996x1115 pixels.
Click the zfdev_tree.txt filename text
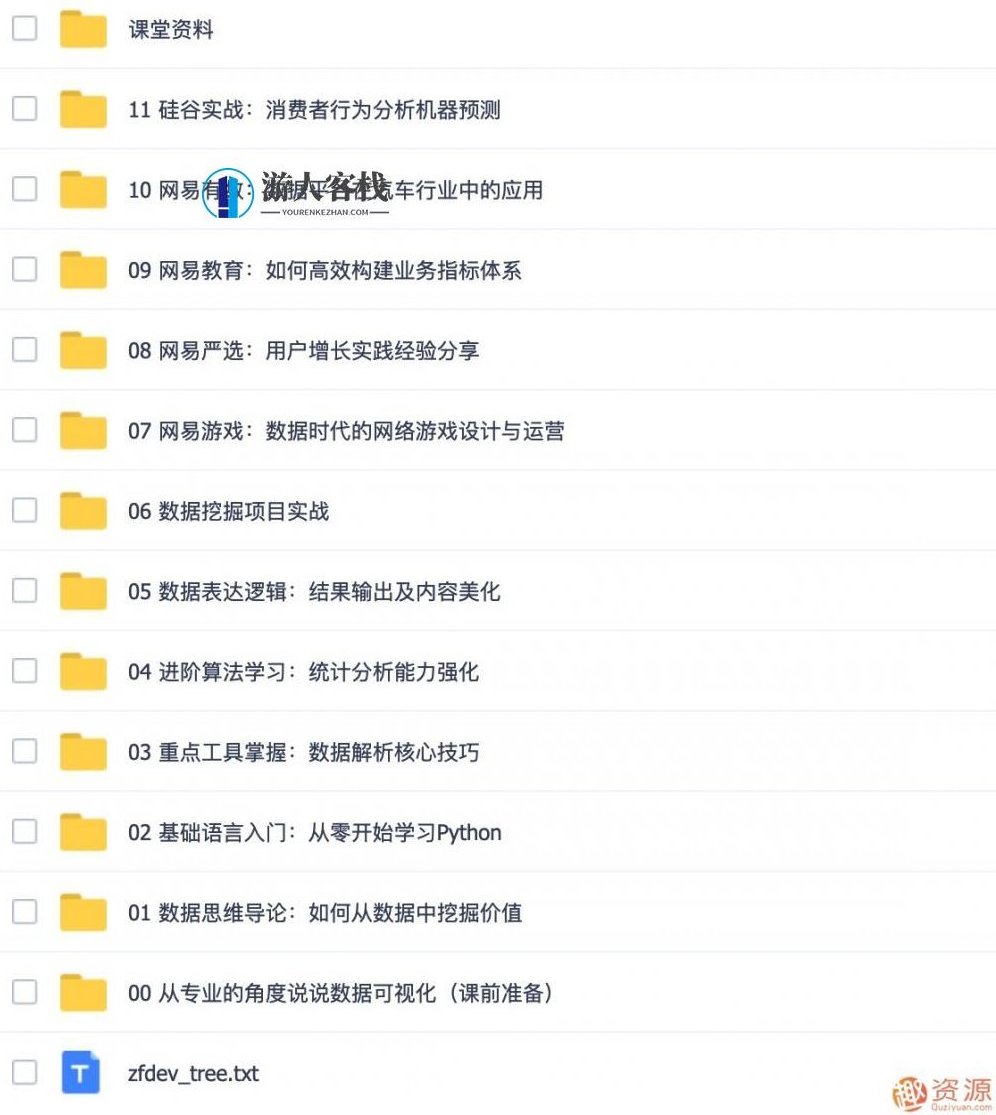[193, 1073]
